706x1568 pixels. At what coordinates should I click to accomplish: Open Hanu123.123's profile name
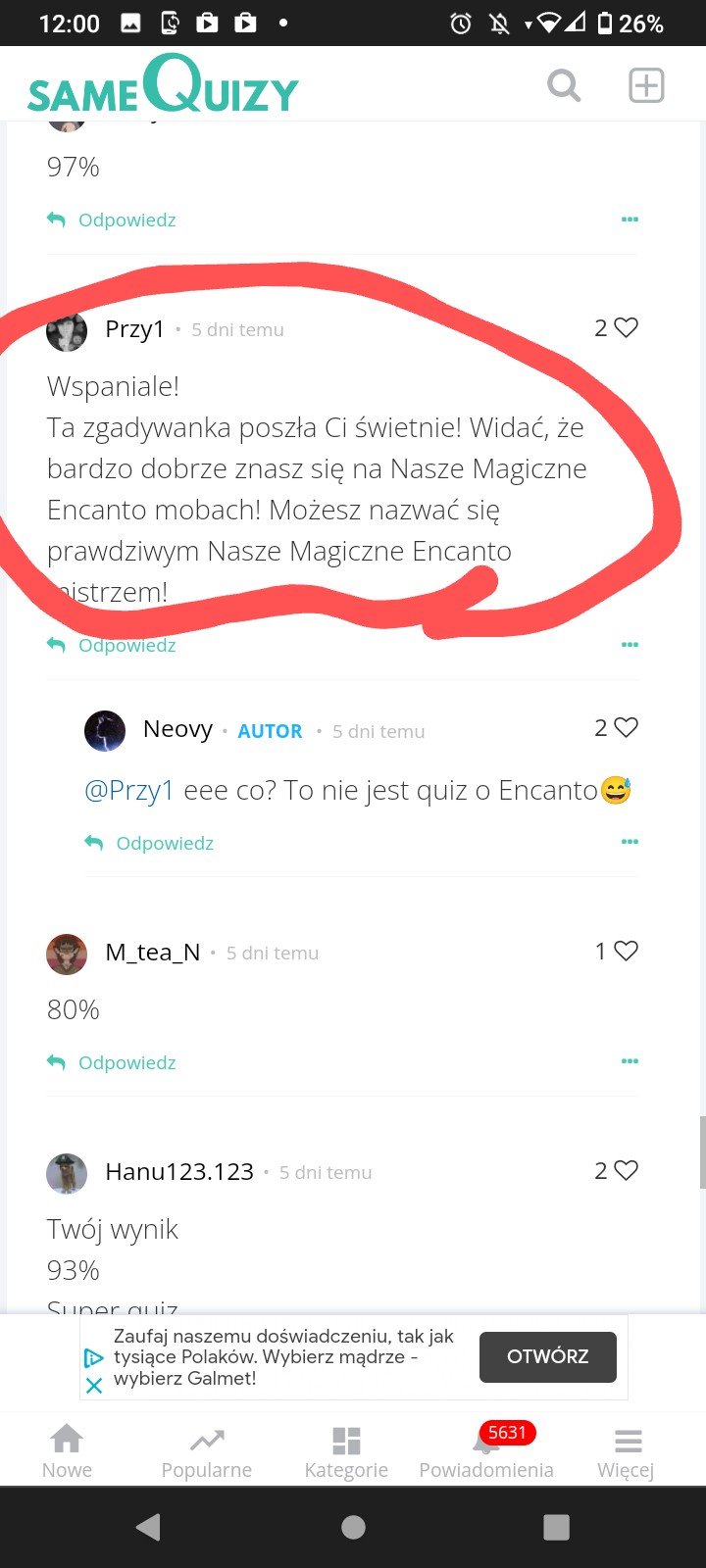pos(179,1172)
